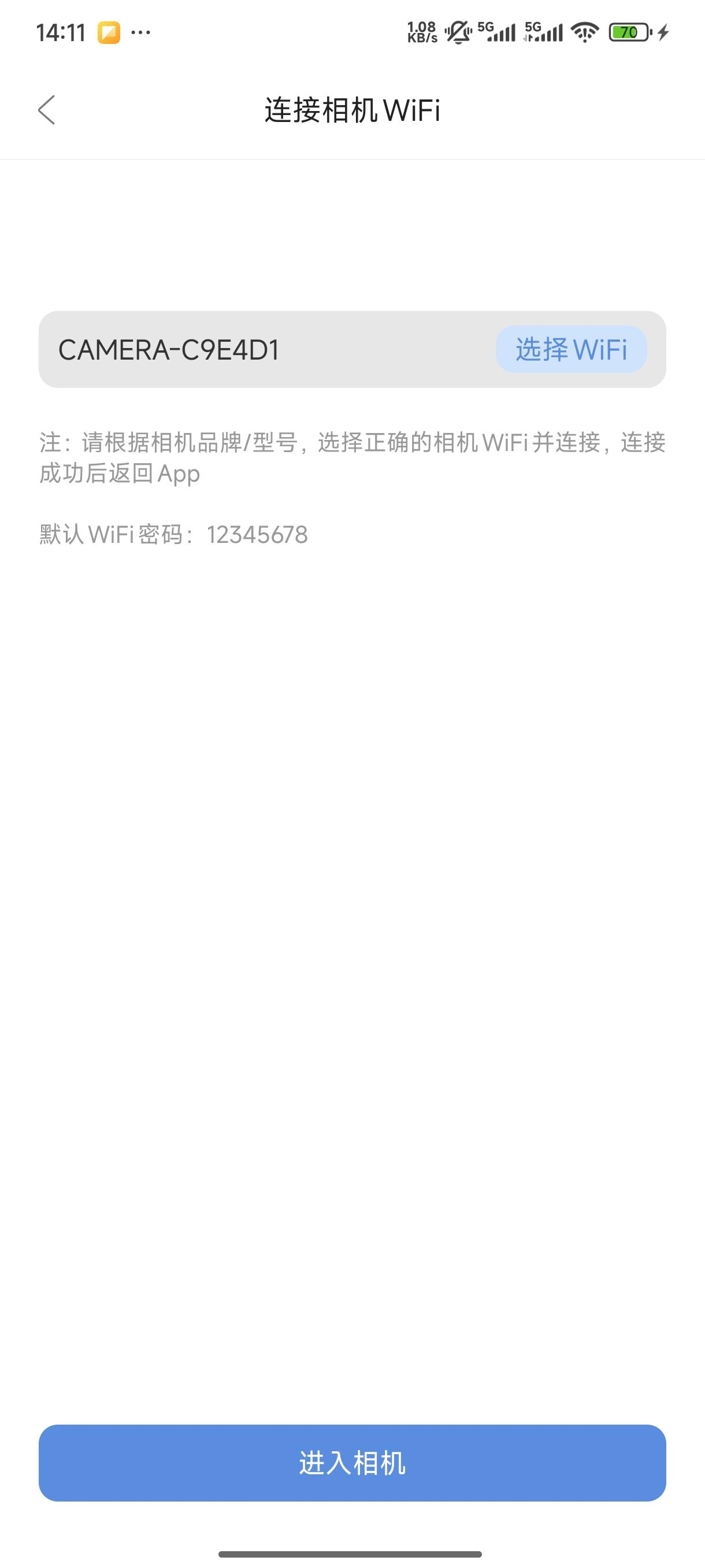Go back using the top-left arrow
The image size is (705, 1568).
tap(47, 110)
